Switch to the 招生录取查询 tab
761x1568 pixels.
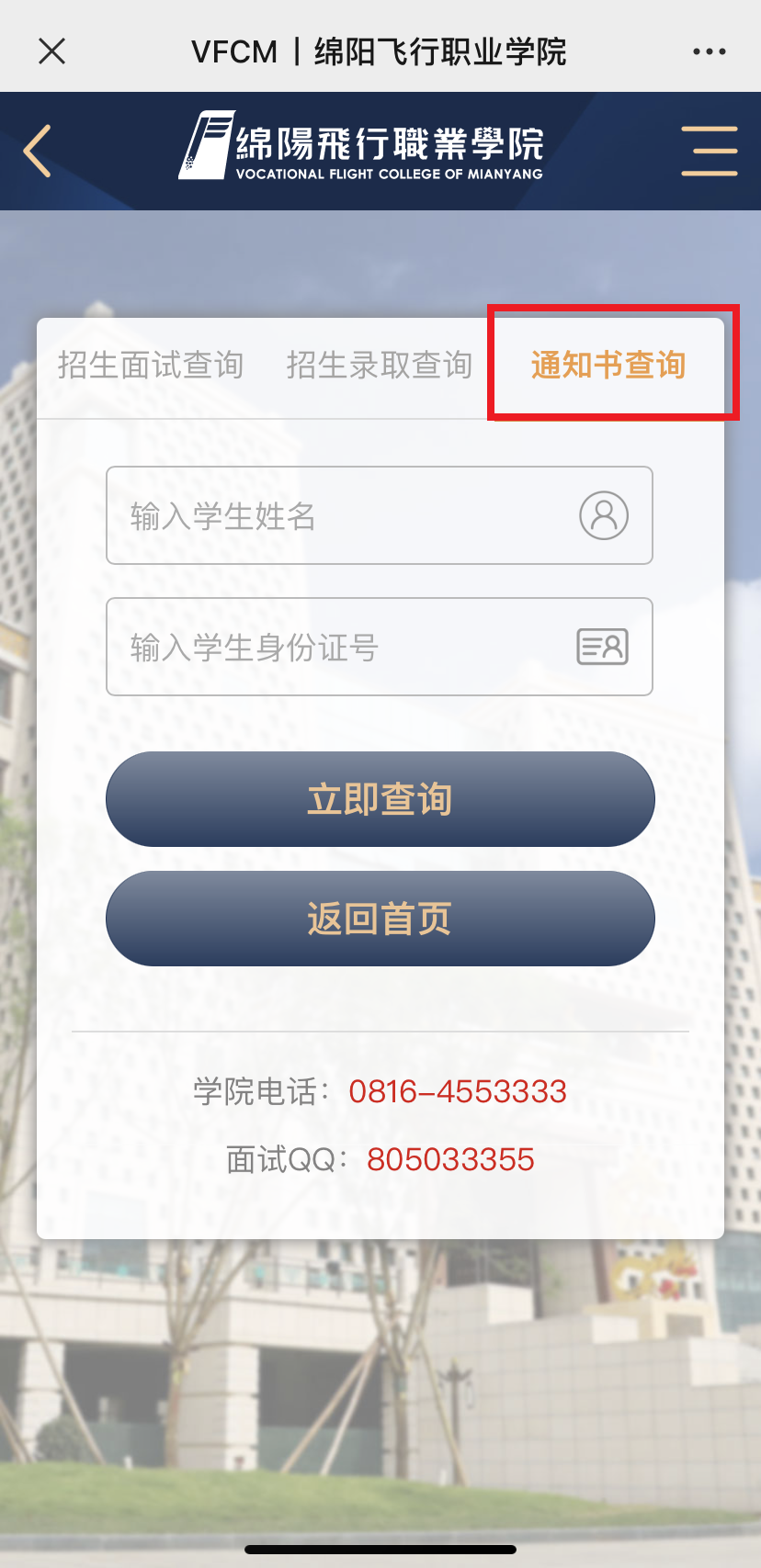379,366
